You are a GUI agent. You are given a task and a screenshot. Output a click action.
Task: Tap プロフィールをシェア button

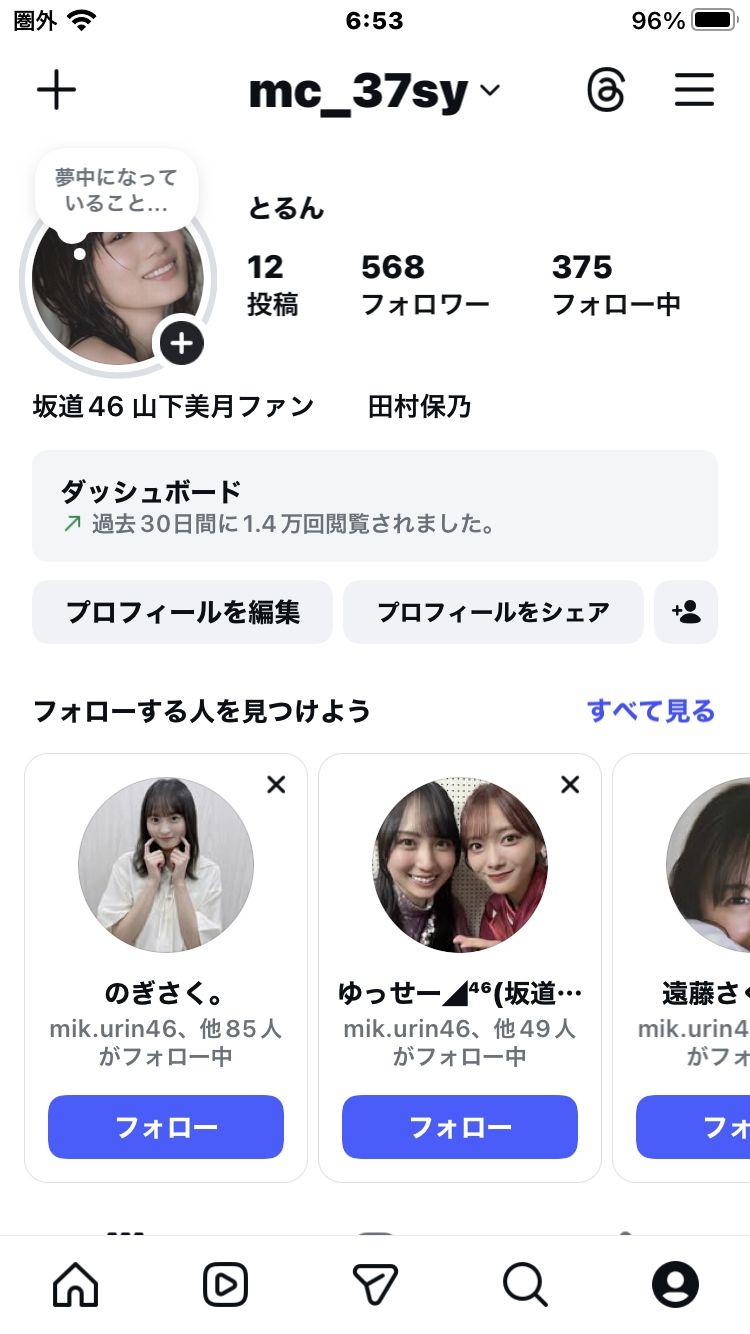click(493, 612)
